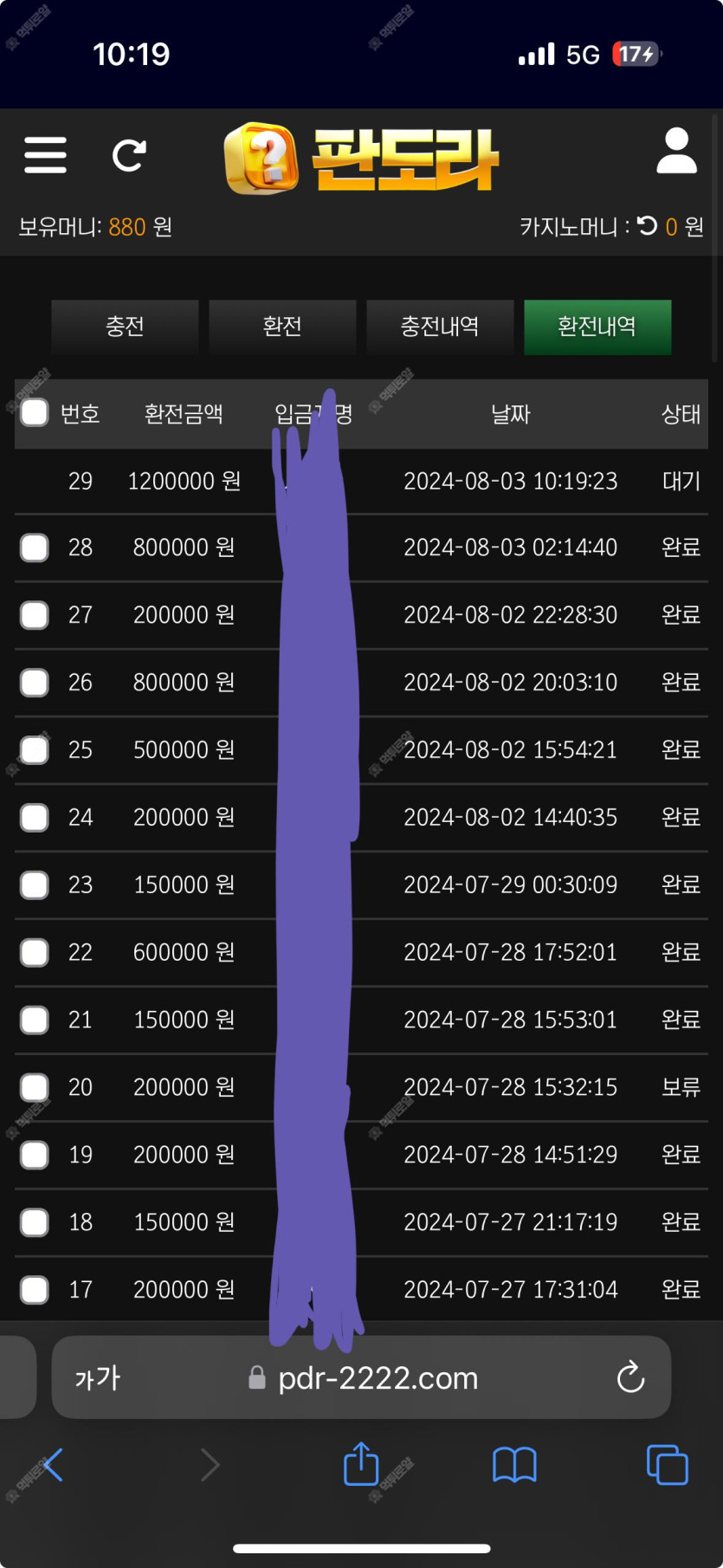Tap the refresh icon beside the menu
Screen dimensions: 723x1568
129,155
